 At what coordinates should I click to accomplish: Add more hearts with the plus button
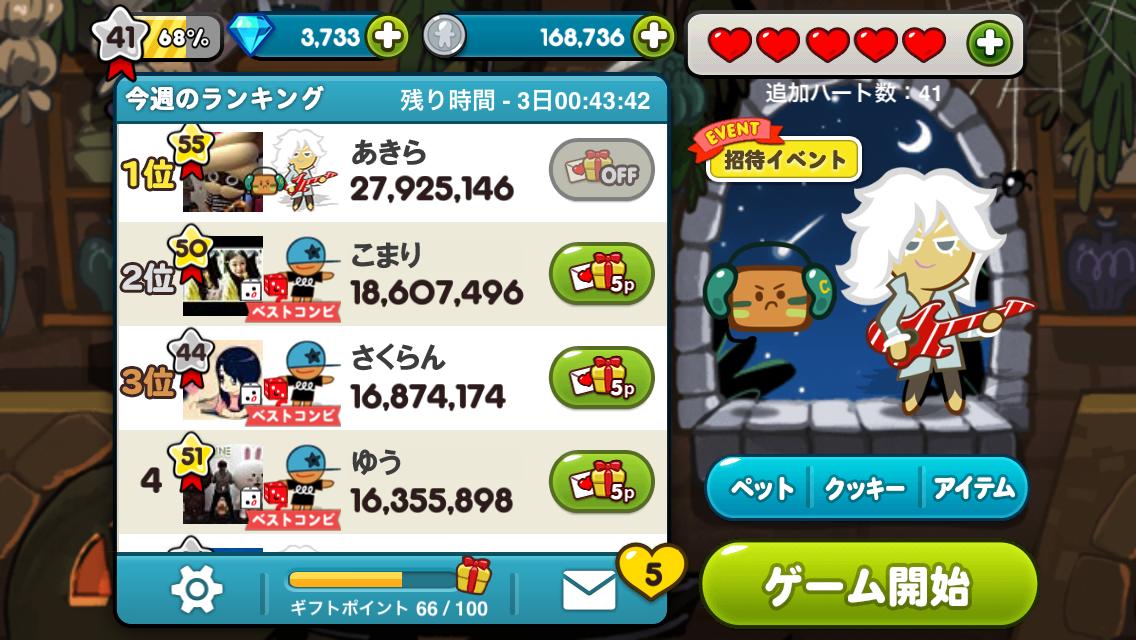[x=989, y=43]
